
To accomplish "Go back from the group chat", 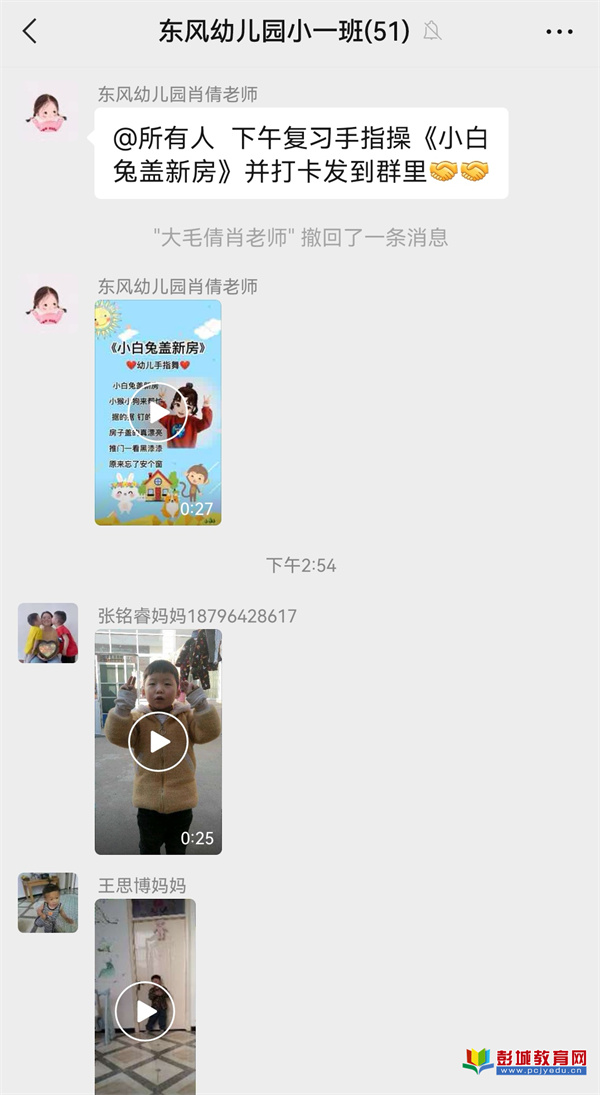I will pyautogui.click(x=29, y=31).
